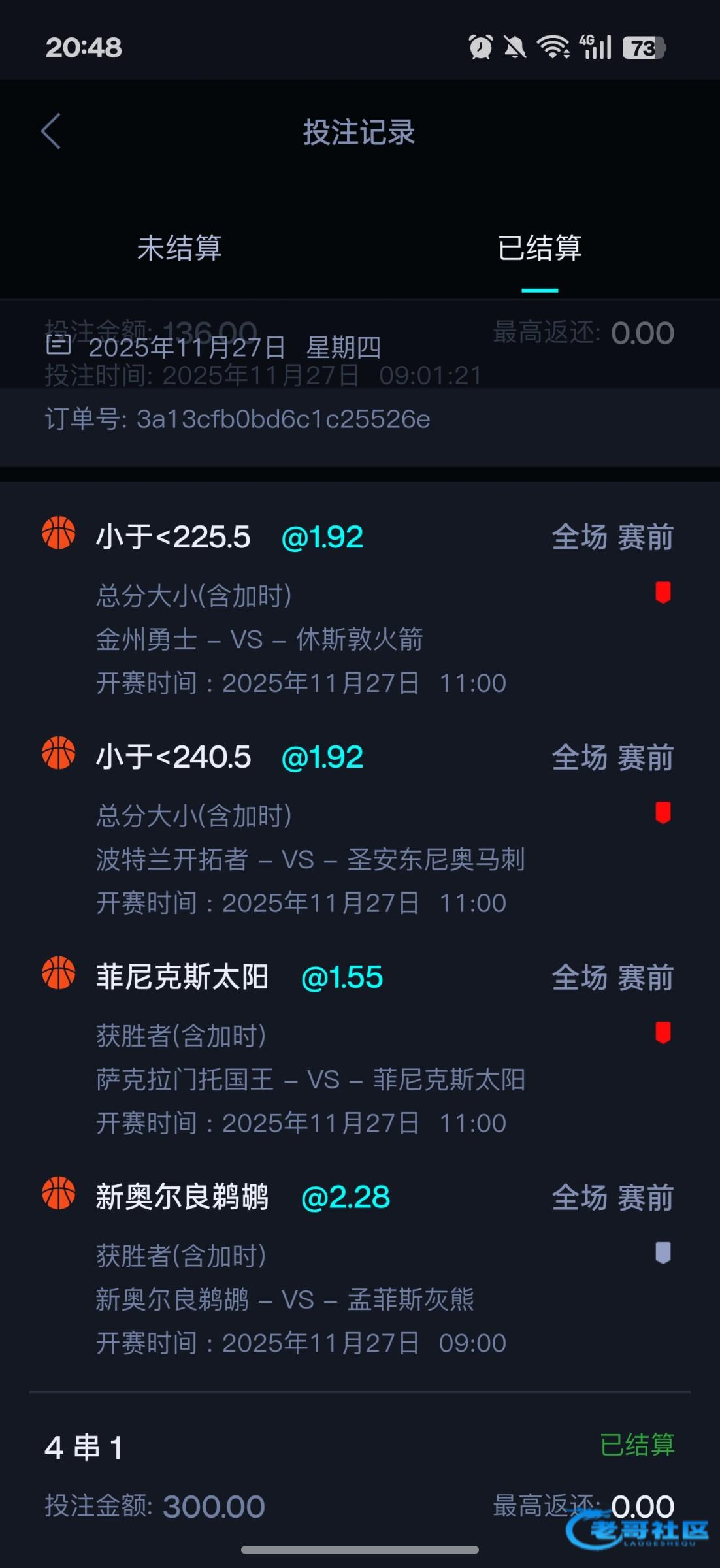Switch to the 未结算 tab
Image resolution: width=720 pixels, height=1568 pixels.
click(x=180, y=248)
